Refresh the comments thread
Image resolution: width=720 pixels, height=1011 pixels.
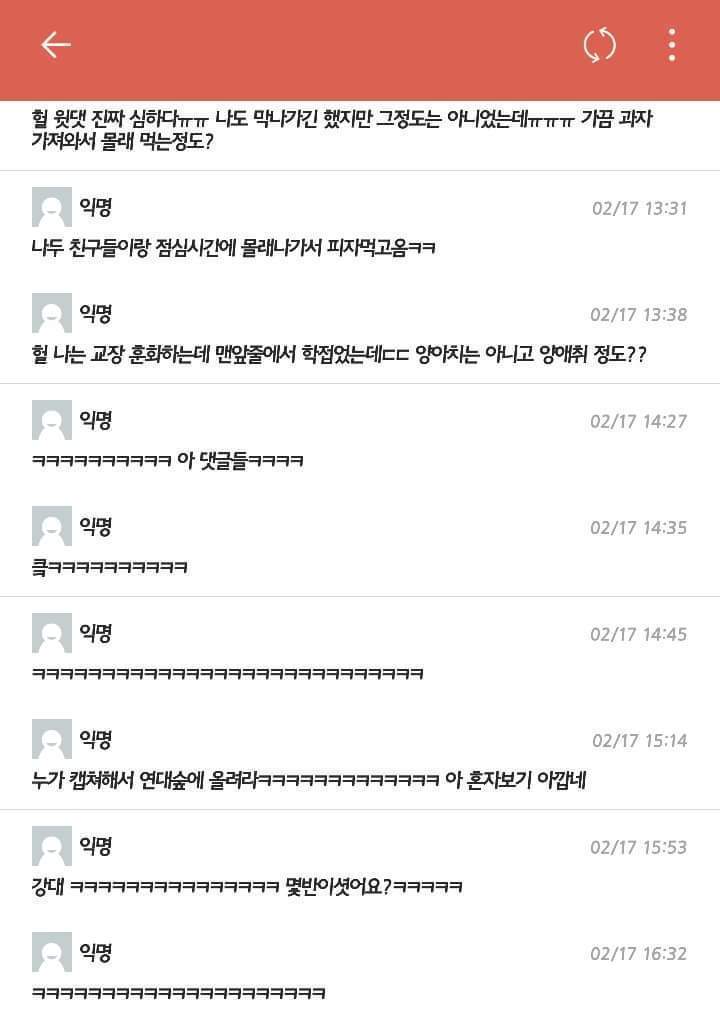tap(599, 45)
